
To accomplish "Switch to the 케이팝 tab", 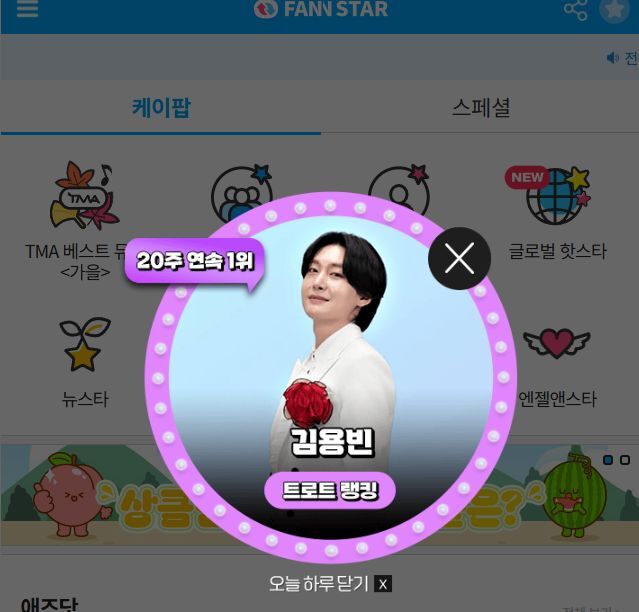I will tap(161, 108).
